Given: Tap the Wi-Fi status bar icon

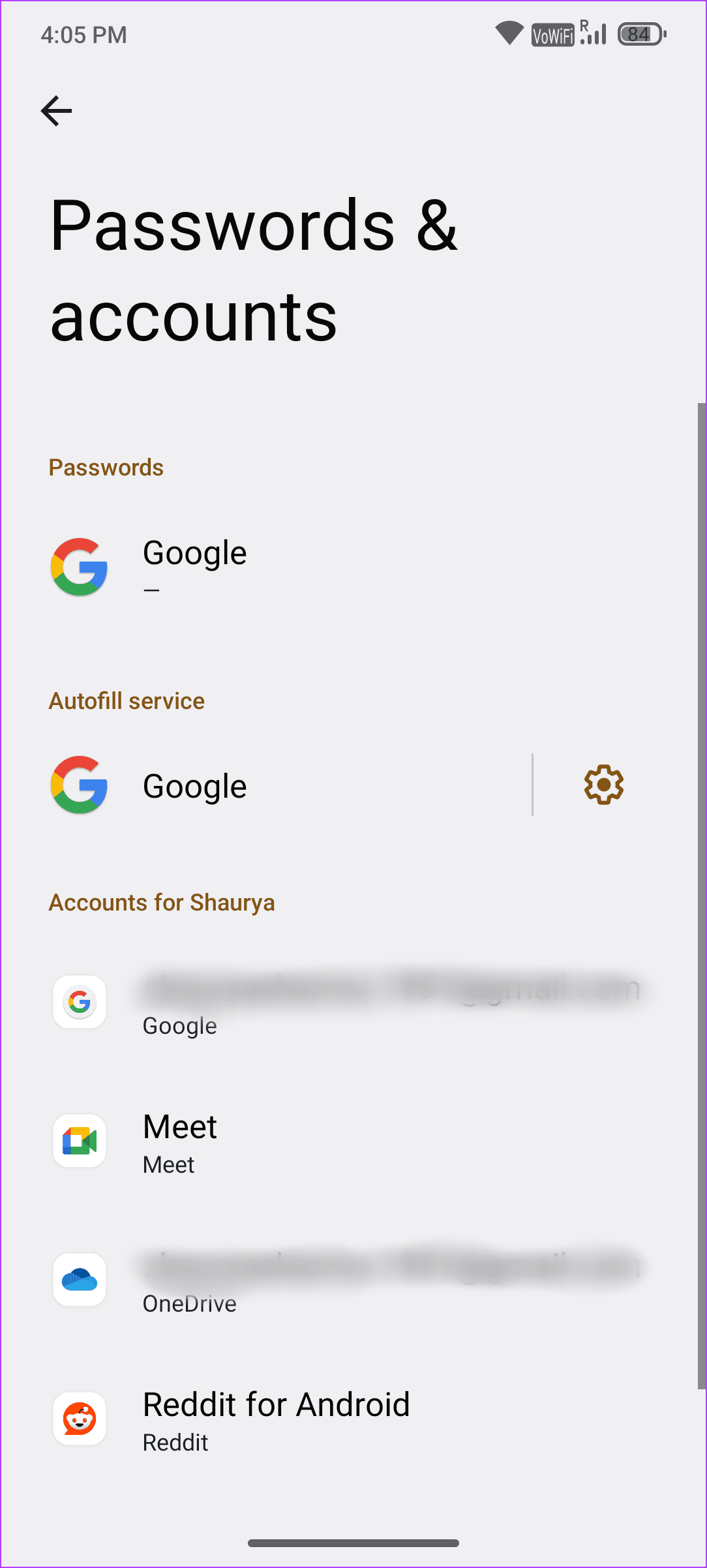Looking at the screenshot, I should pyautogui.click(x=509, y=33).
